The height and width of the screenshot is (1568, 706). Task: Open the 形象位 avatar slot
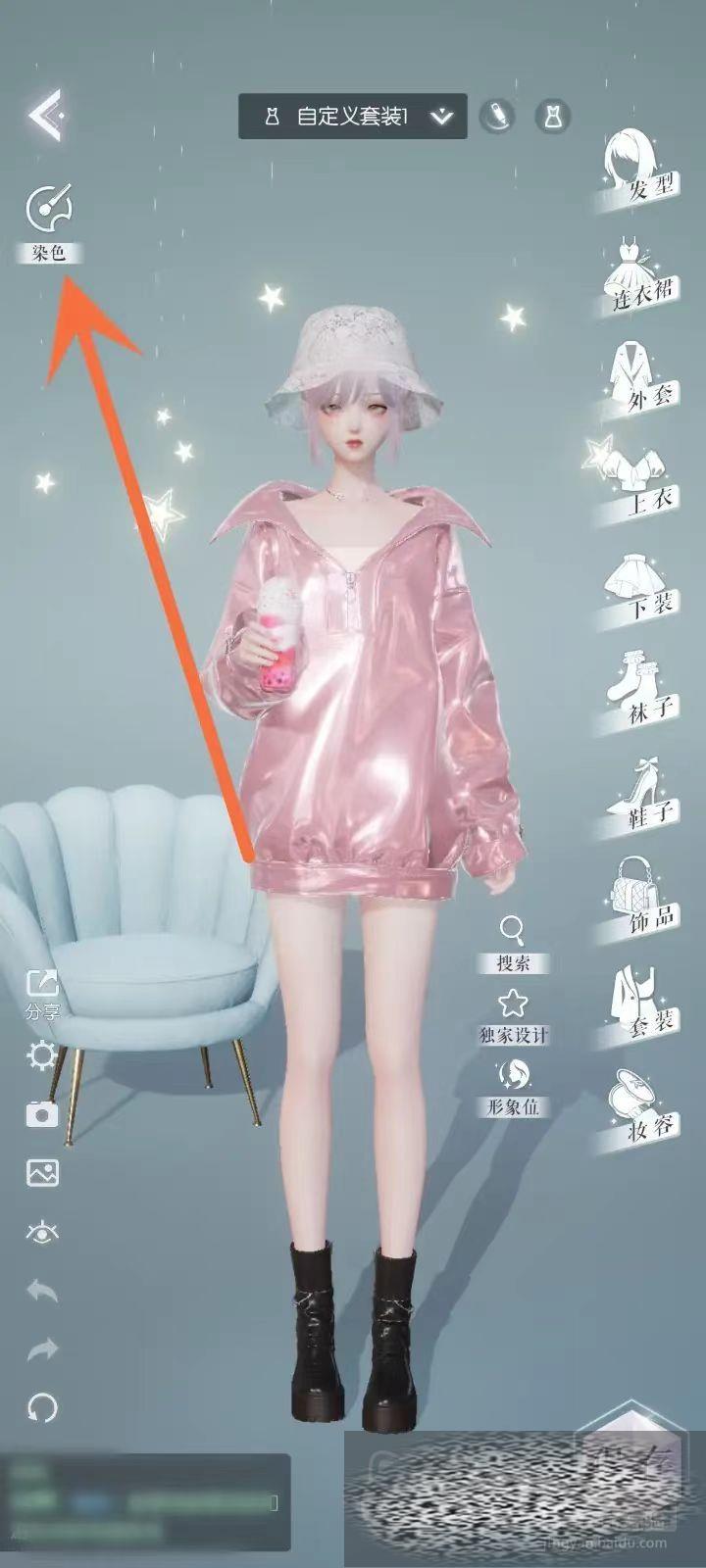513,1088
